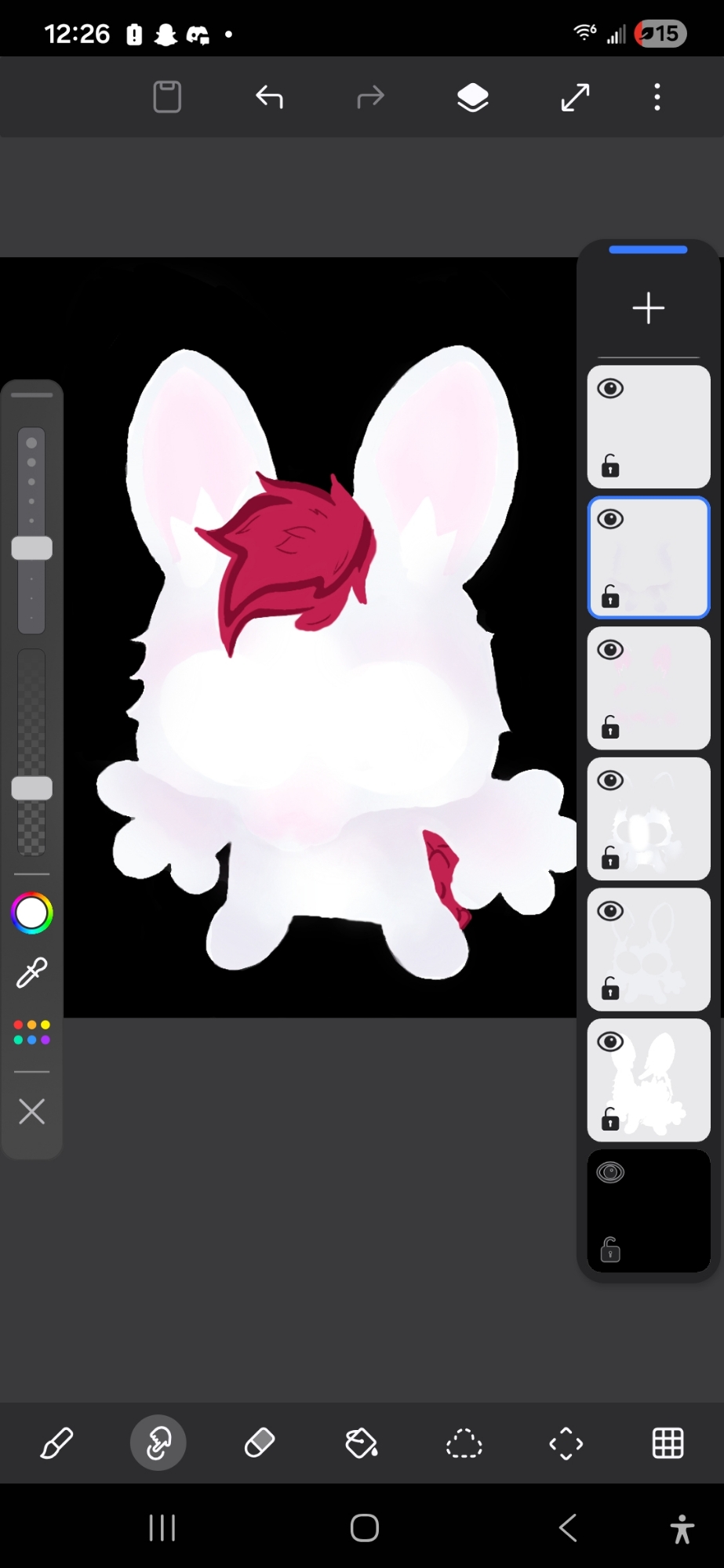Screen dimensions: 724x1568
Task: Close the brush settings side panel
Action: click(x=32, y=1111)
